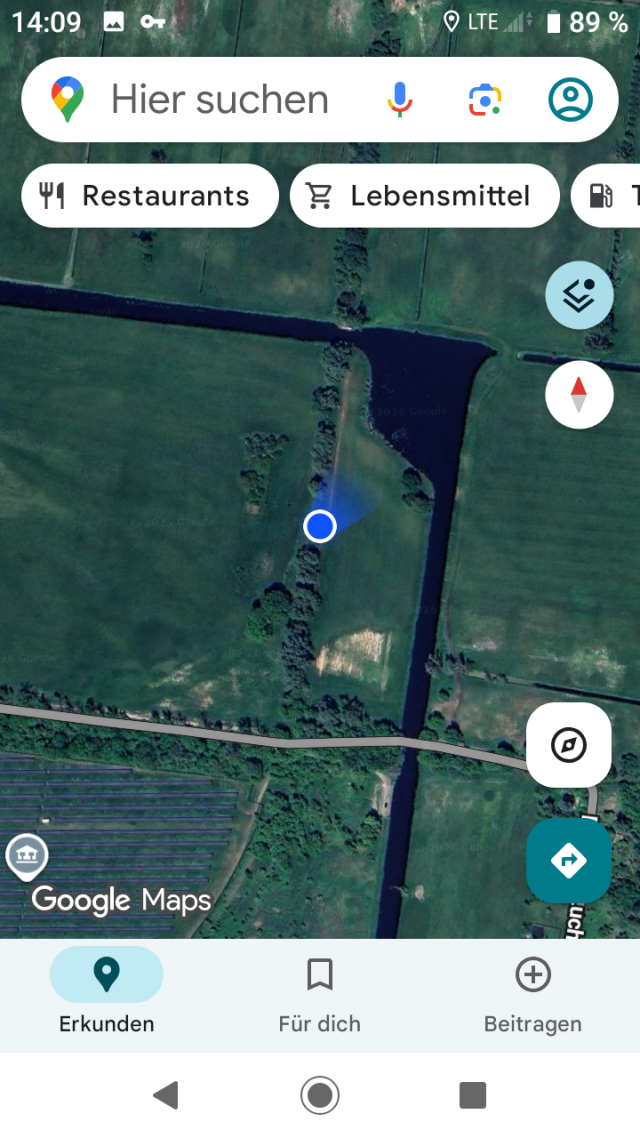The height and width of the screenshot is (1138, 640).
Task: Select the Restaurants chip
Action: tap(150, 196)
